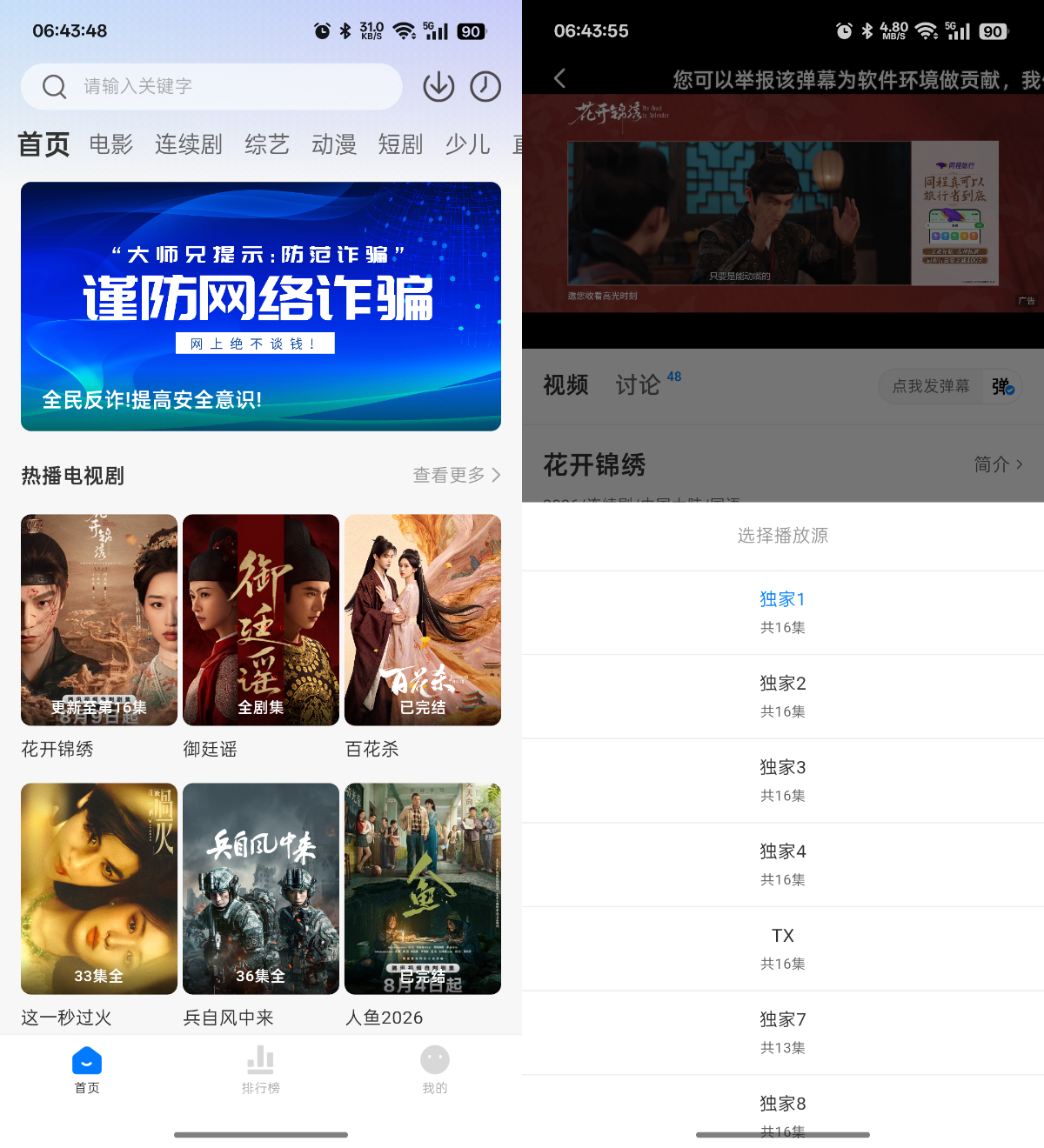The image size is (1044, 1148).
Task: Select playback source TX
Action: click(783, 949)
